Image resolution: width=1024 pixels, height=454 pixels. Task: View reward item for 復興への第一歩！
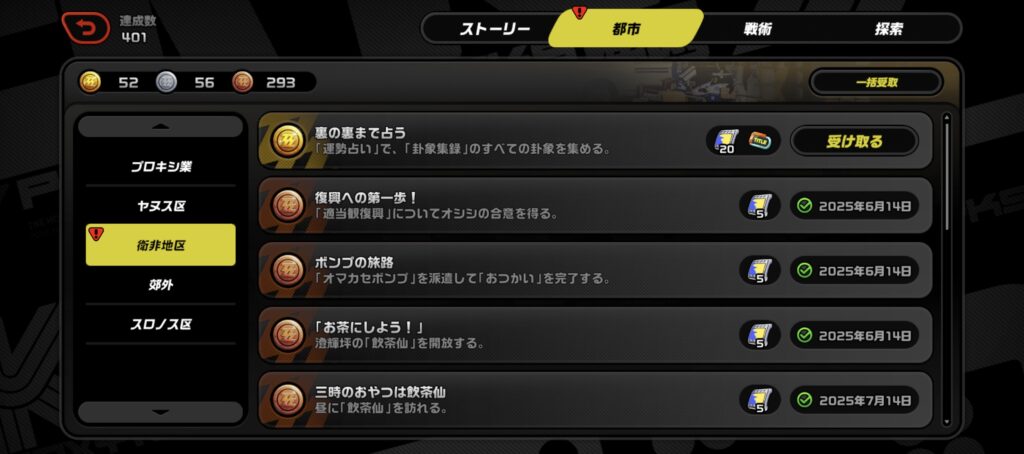point(760,207)
